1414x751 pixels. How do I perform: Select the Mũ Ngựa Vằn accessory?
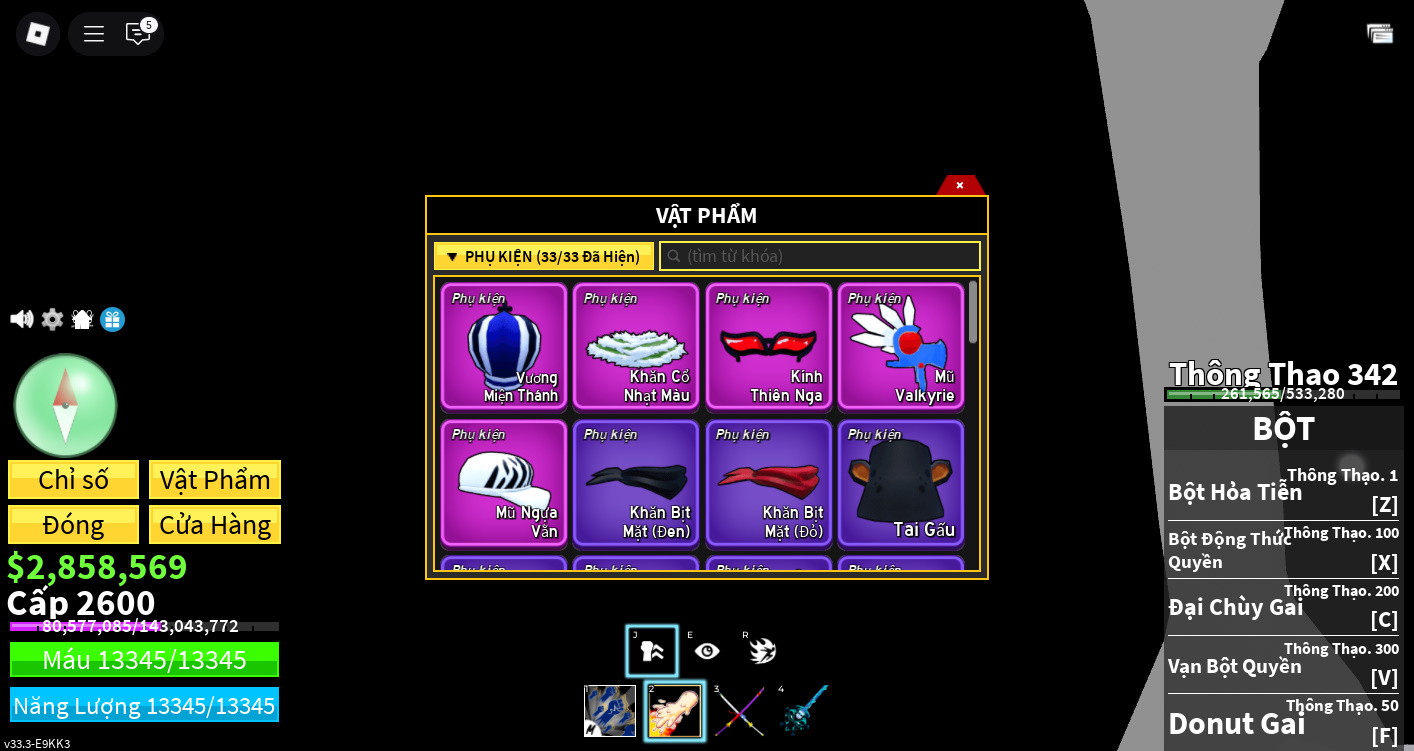pos(504,483)
